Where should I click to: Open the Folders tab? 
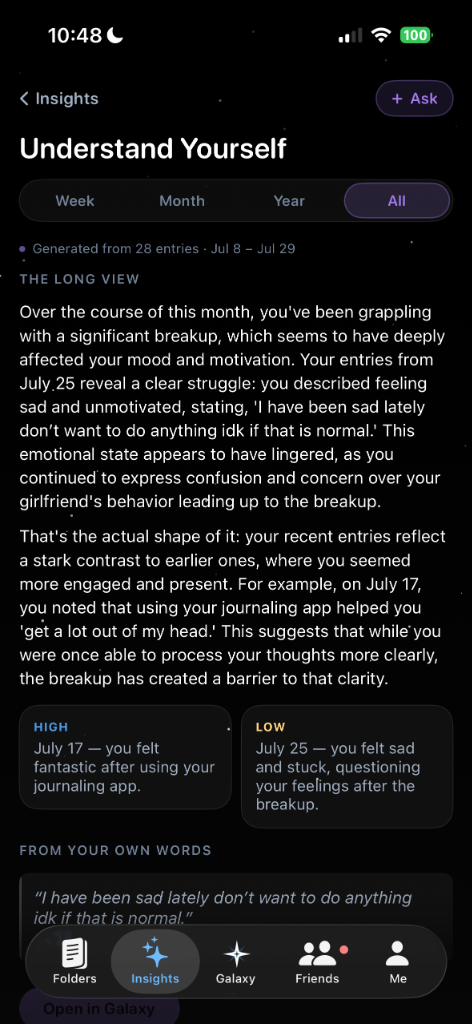74,961
